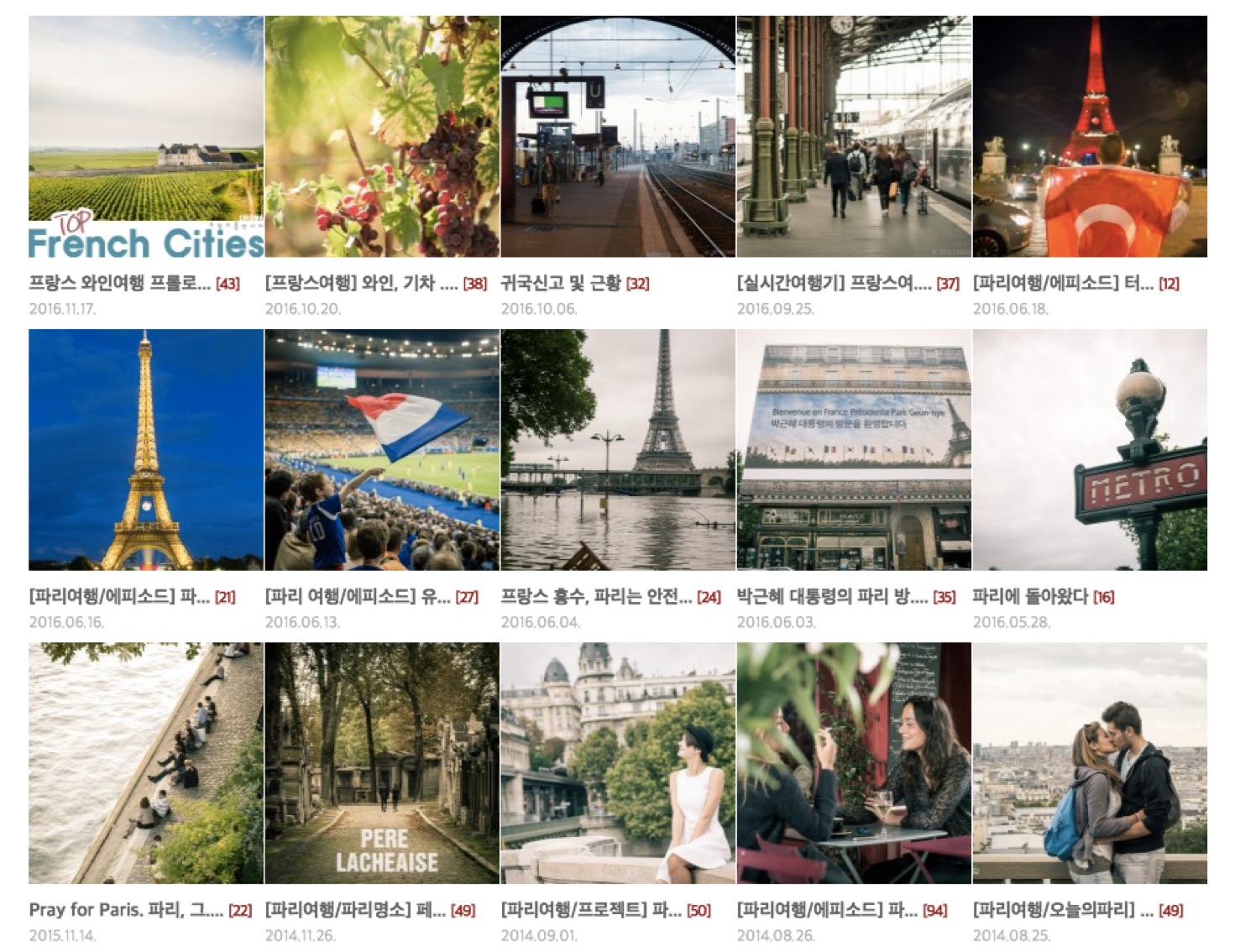
Task: Open the 귀국신고 및 근황 post
Action: point(618,137)
